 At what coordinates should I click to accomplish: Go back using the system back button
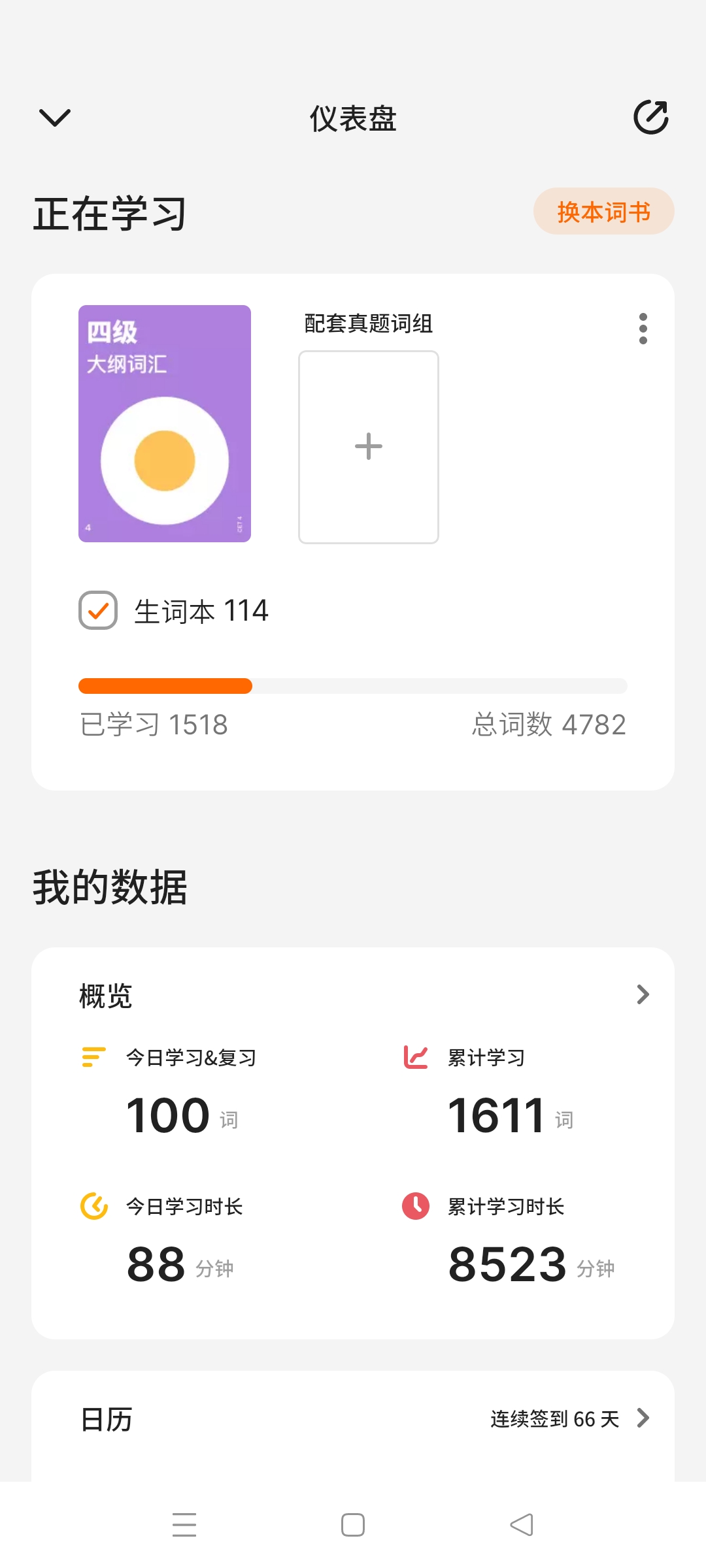pos(522,1525)
